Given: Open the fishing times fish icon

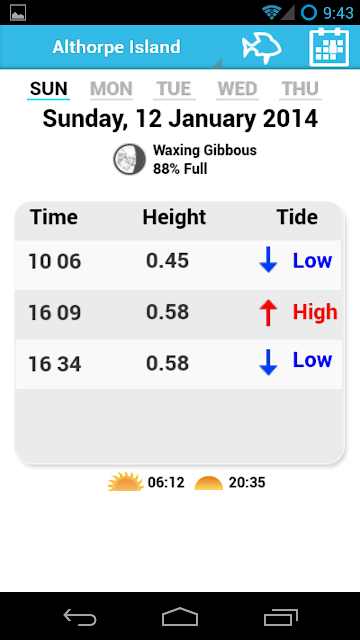Looking at the screenshot, I should [x=261, y=48].
